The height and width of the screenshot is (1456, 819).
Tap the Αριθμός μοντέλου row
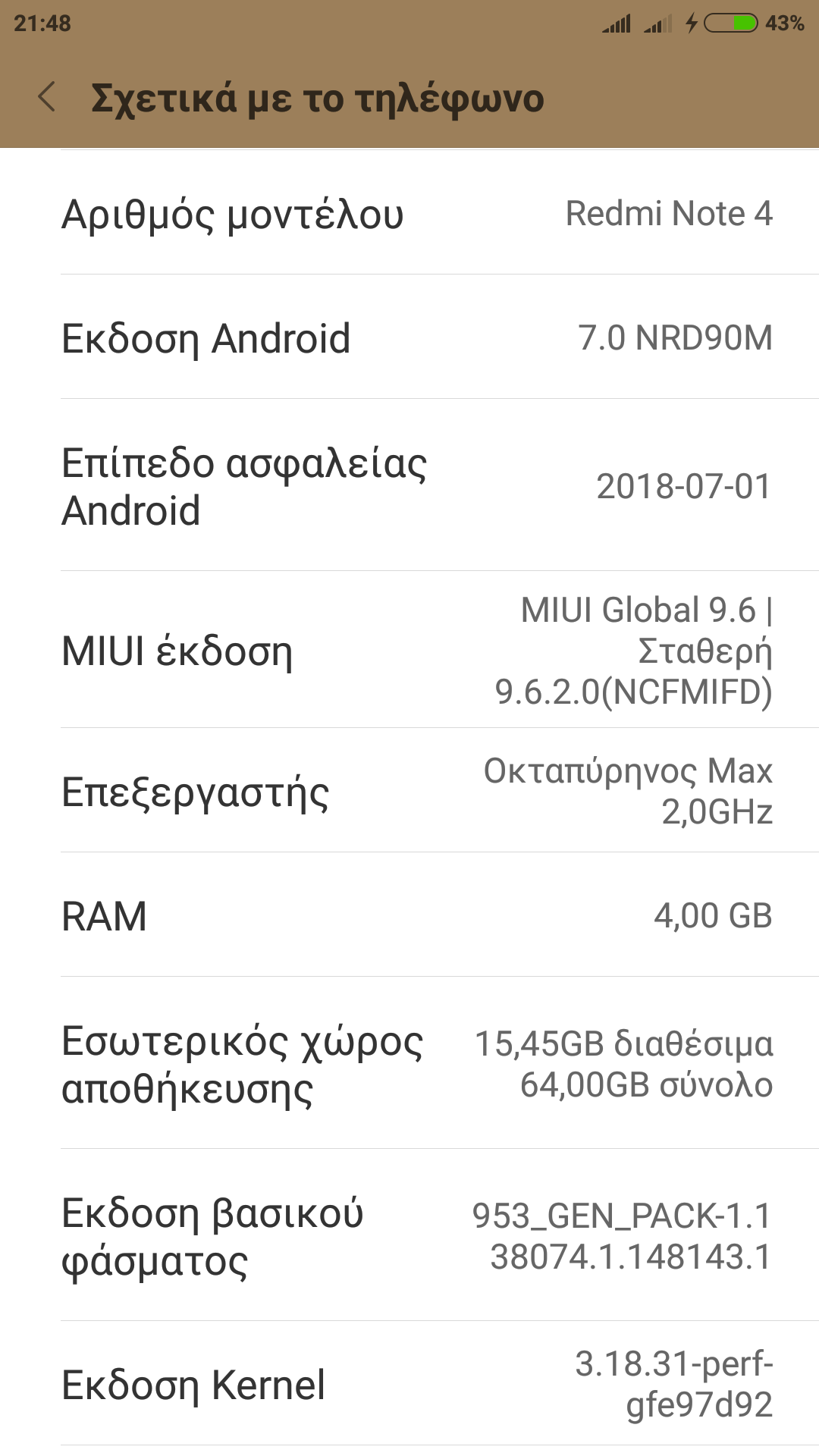409,213
